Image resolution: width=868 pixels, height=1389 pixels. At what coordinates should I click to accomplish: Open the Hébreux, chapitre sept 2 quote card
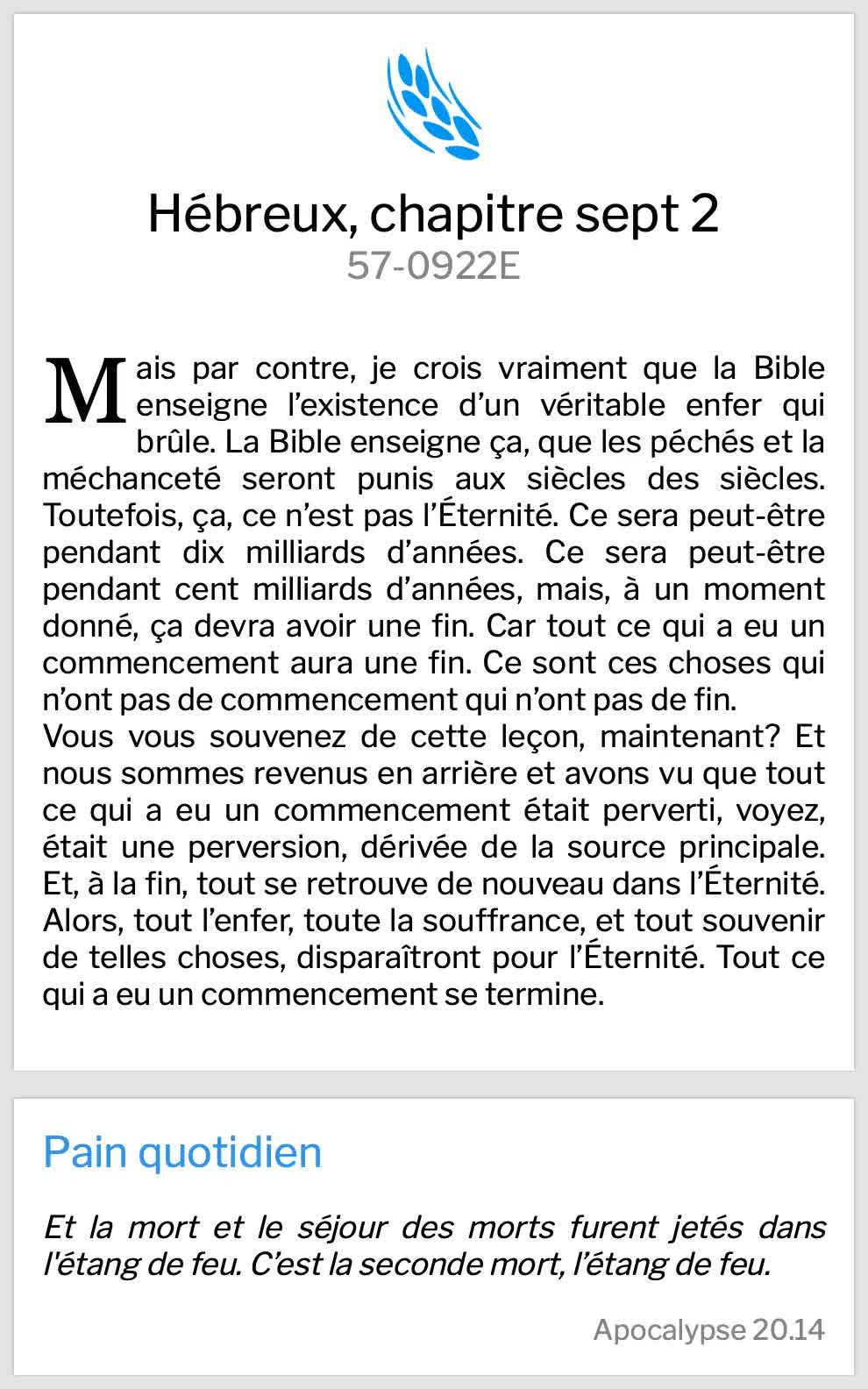point(434,542)
